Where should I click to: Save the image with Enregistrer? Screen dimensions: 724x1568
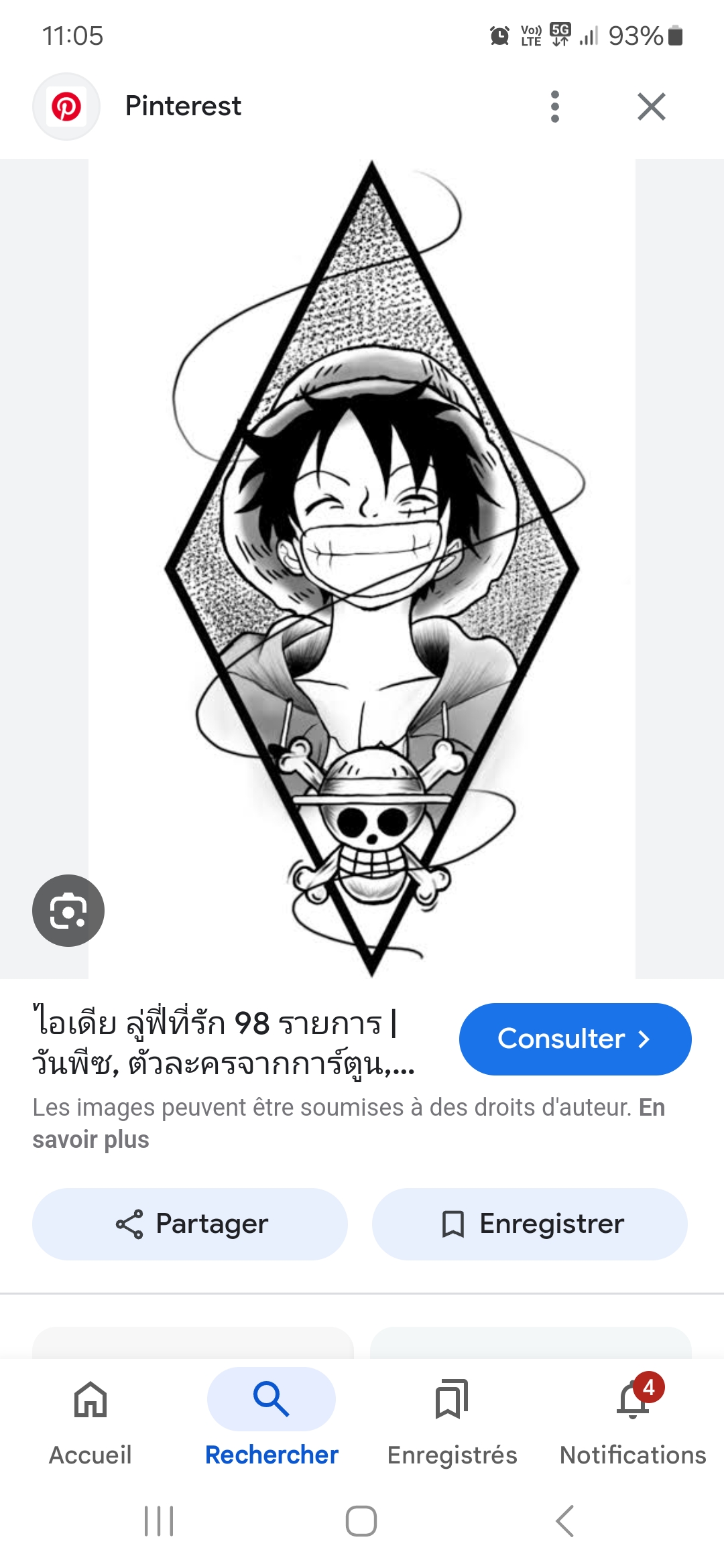pyautogui.click(x=530, y=1224)
